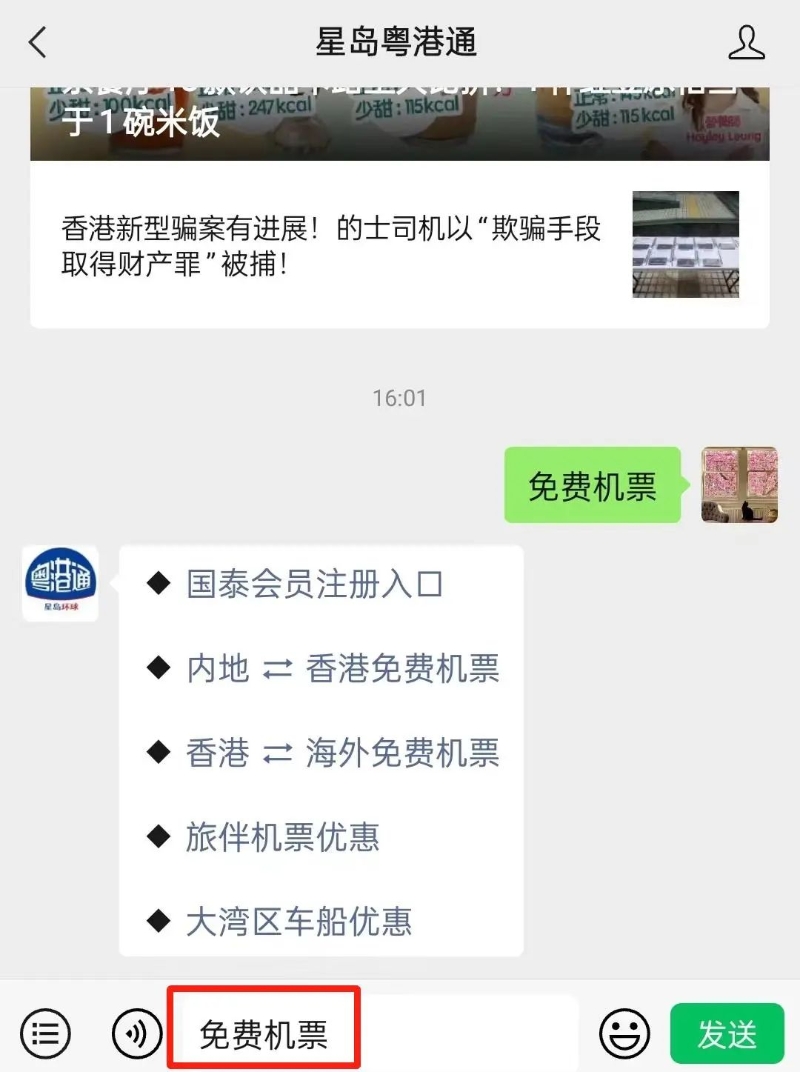Open 内地 ⇄ 香港免费机票 link

342,669
